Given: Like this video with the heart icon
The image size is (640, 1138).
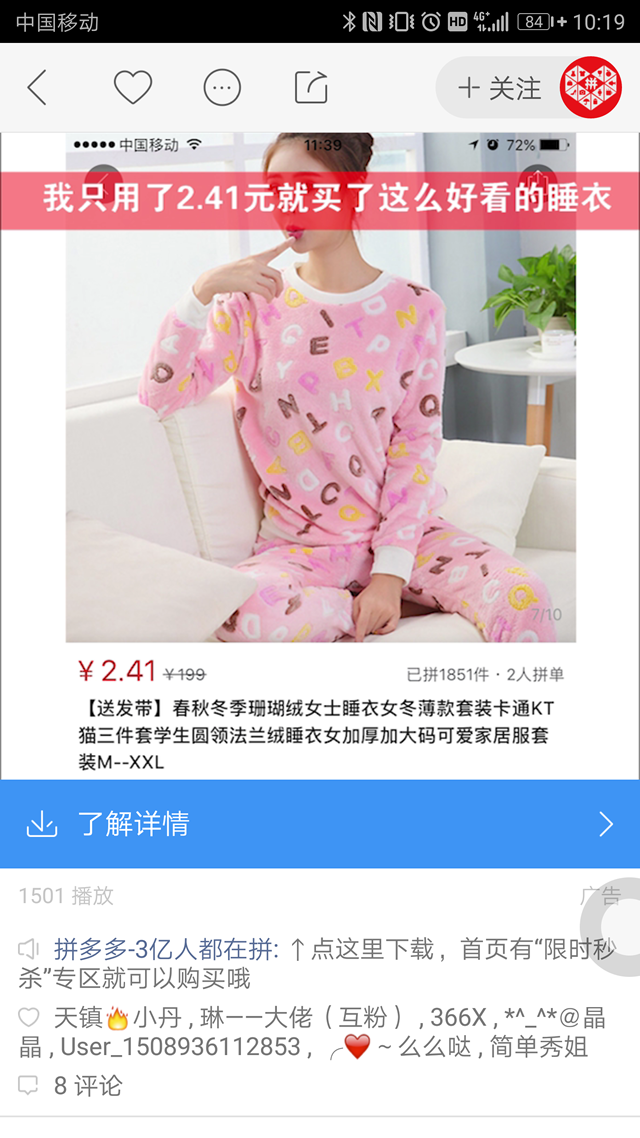Looking at the screenshot, I should pyautogui.click(x=132, y=88).
